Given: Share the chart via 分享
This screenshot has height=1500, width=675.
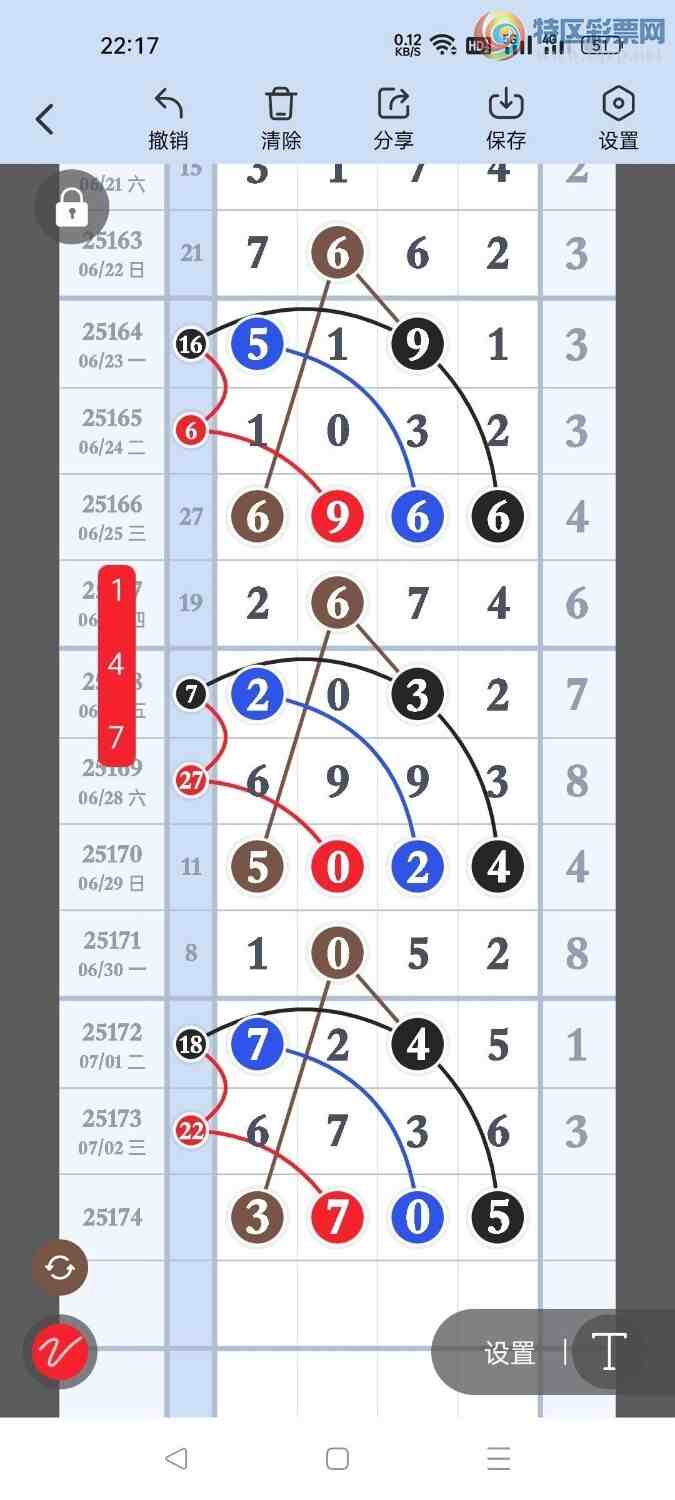Looking at the screenshot, I should click(393, 118).
